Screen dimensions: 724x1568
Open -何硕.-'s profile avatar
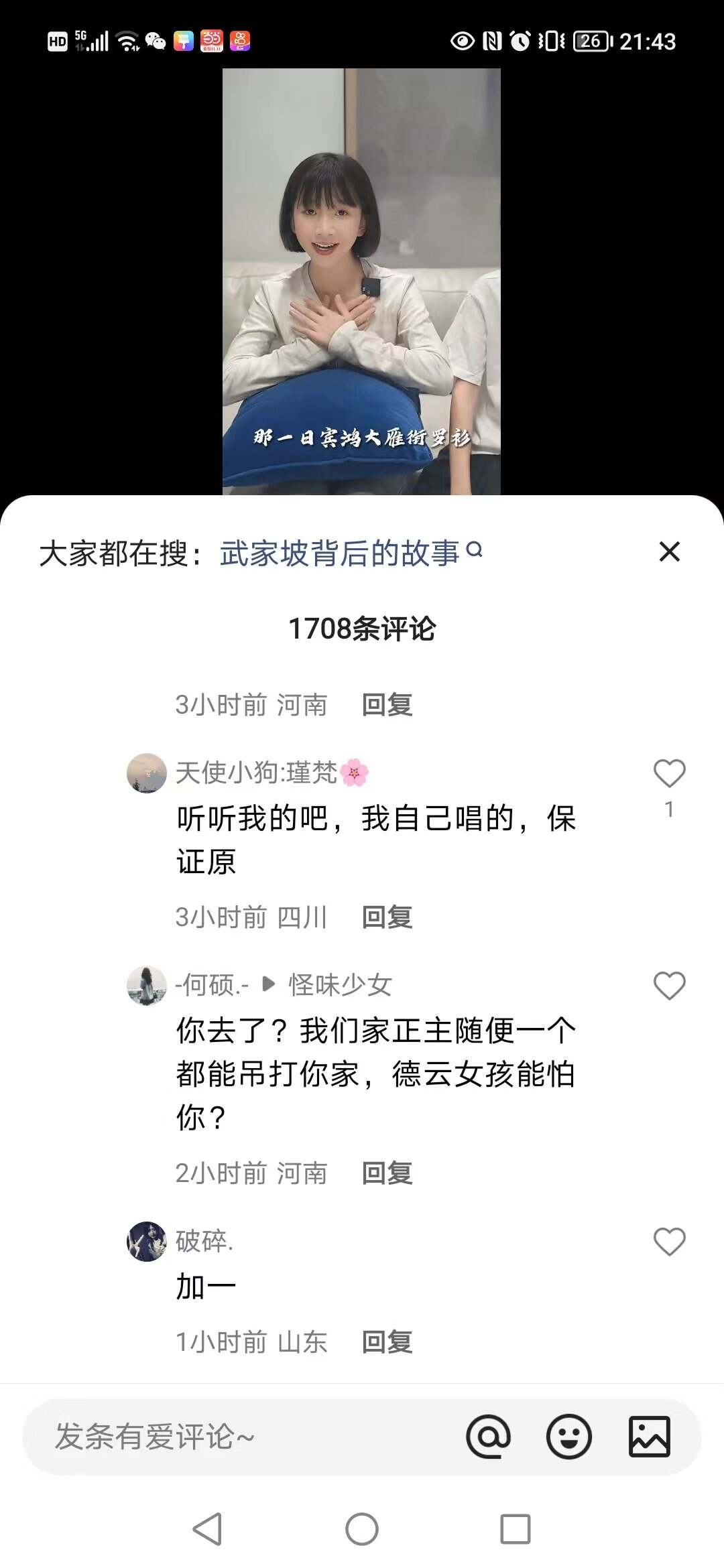[x=146, y=986]
